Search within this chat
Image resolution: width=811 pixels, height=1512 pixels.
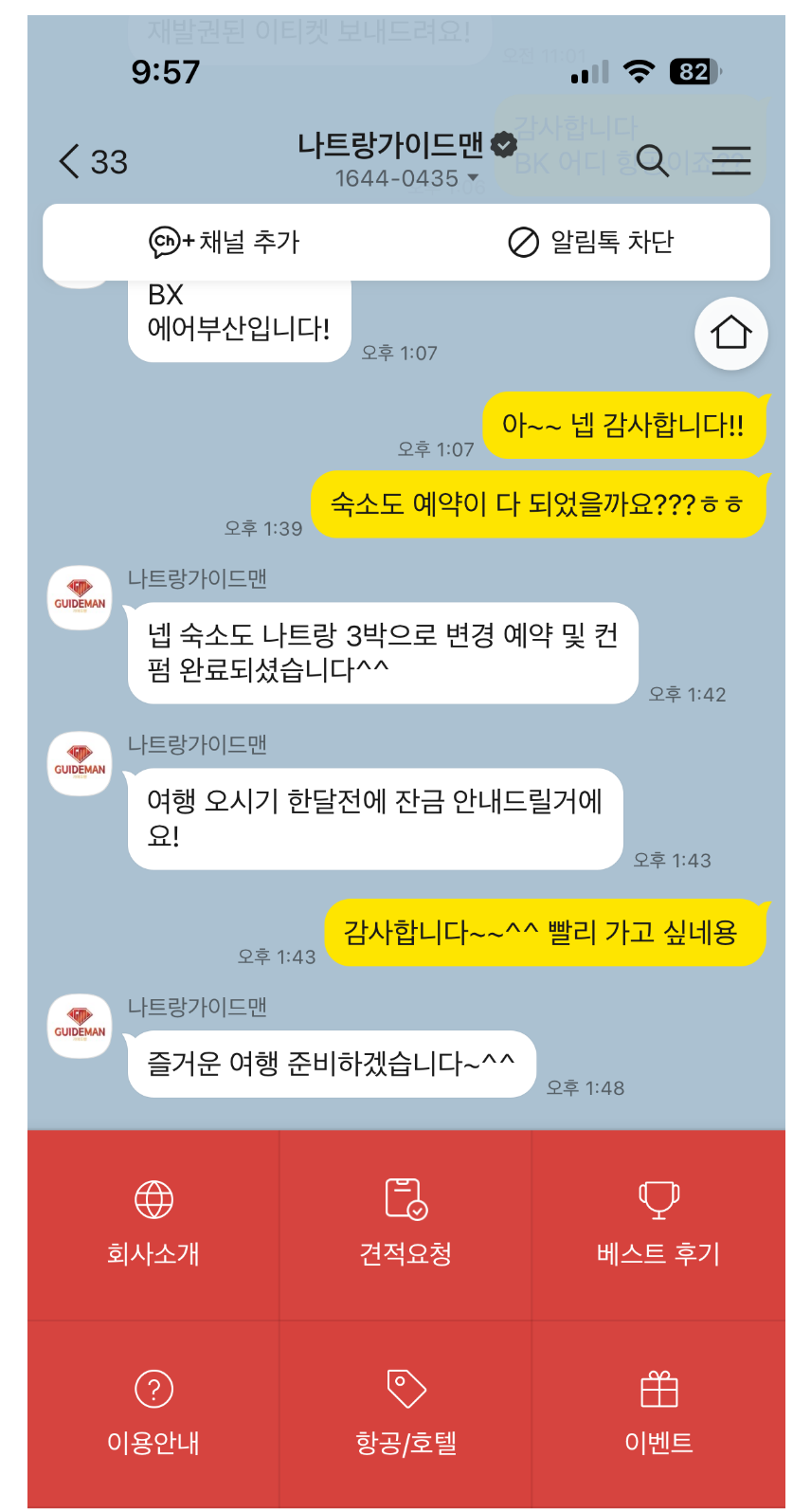[x=652, y=161]
